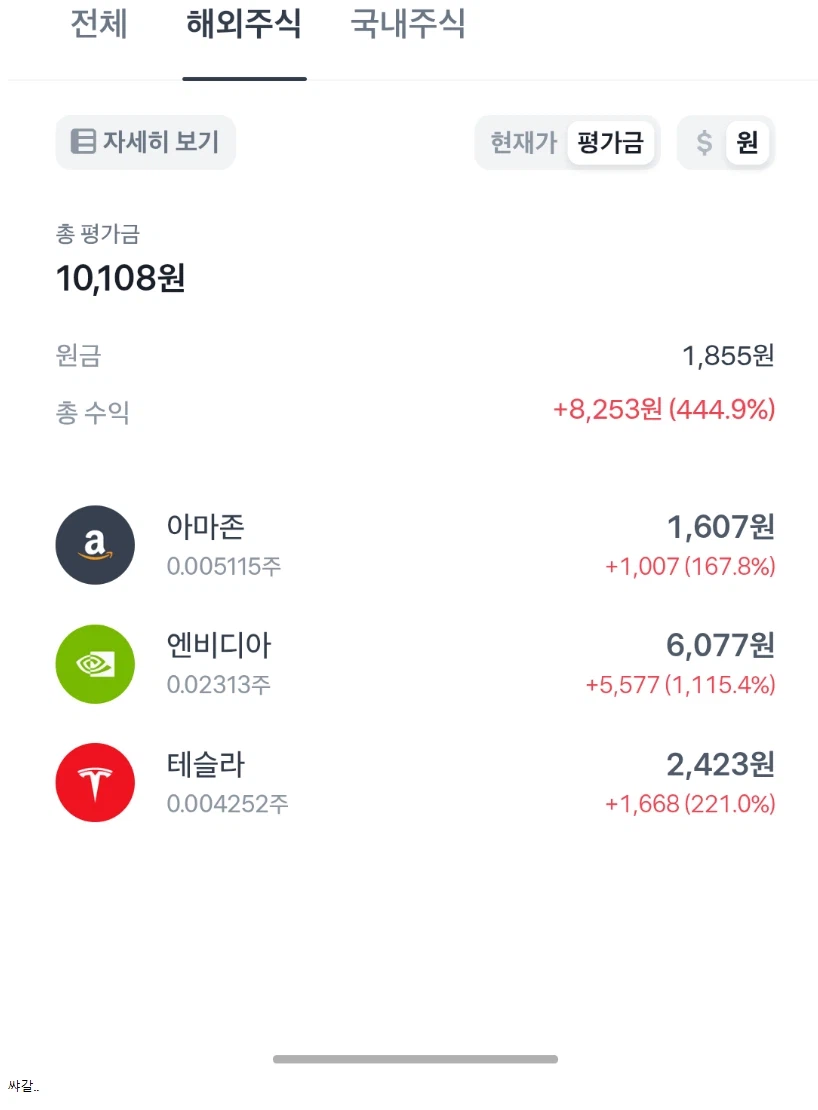Click the 총 평가금 amount 10,108원
The height and width of the screenshot is (1110, 818).
[121, 279]
